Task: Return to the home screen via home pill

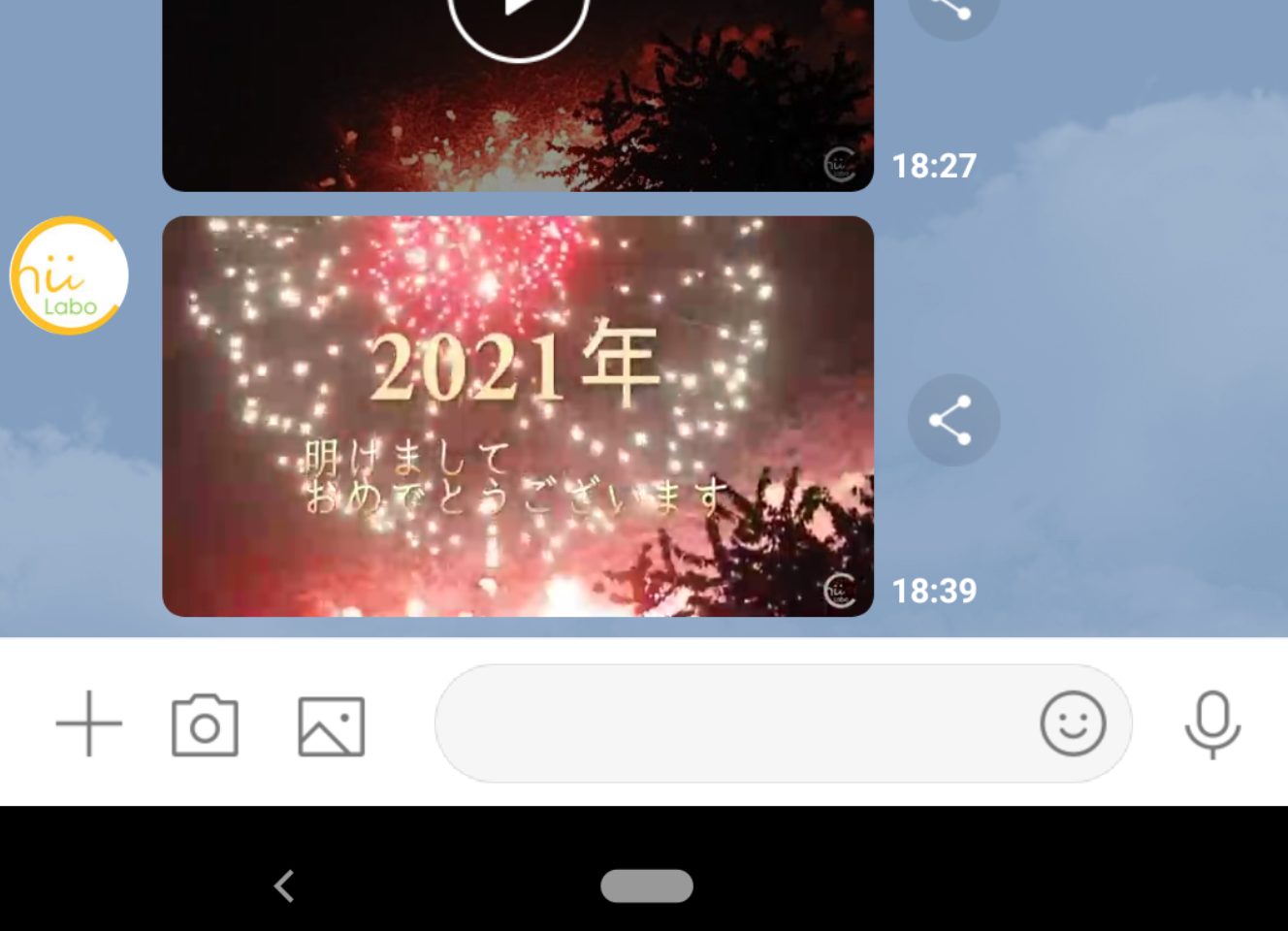Action: (646, 885)
